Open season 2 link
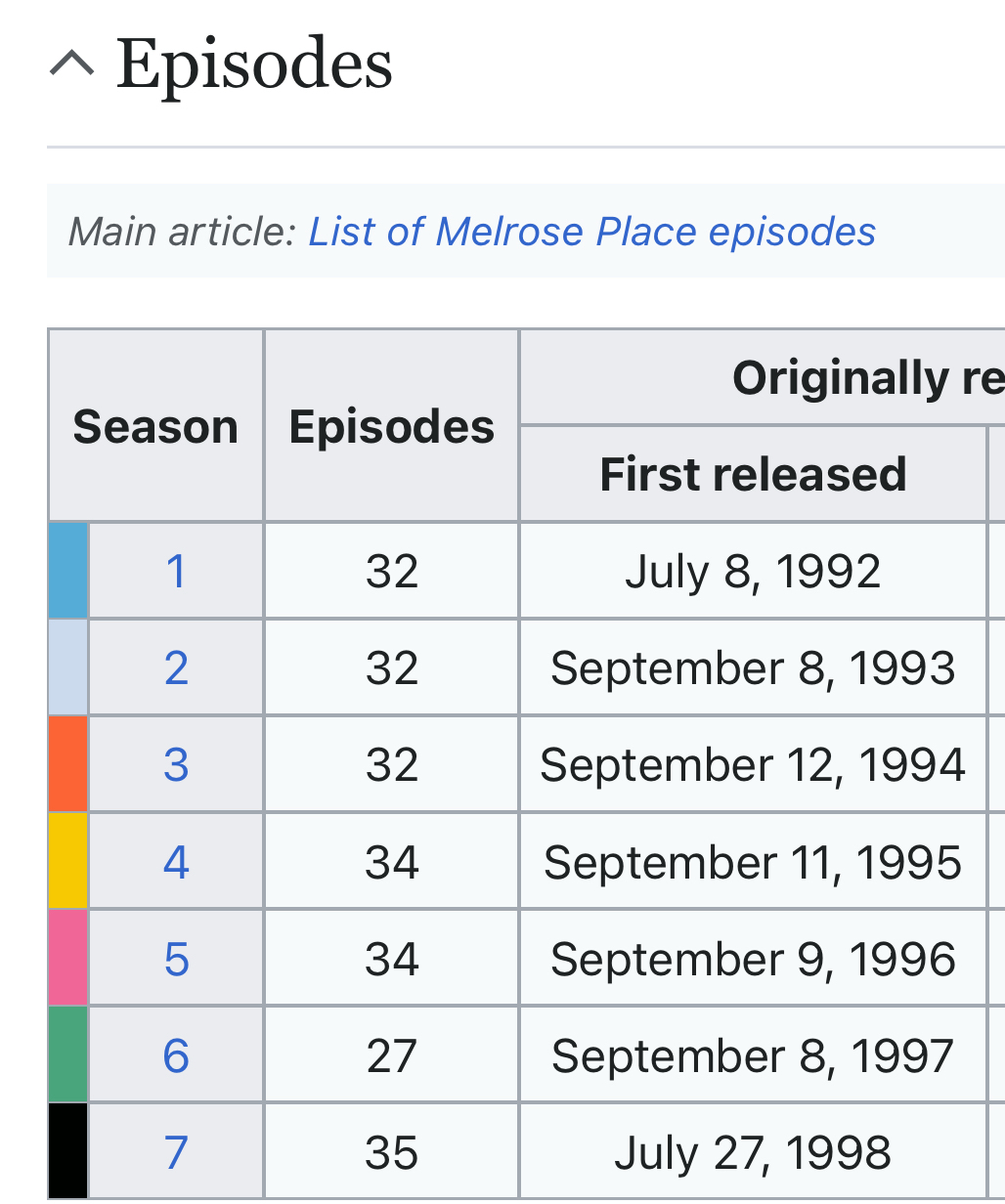This screenshot has width=1005, height=1204. click(176, 668)
